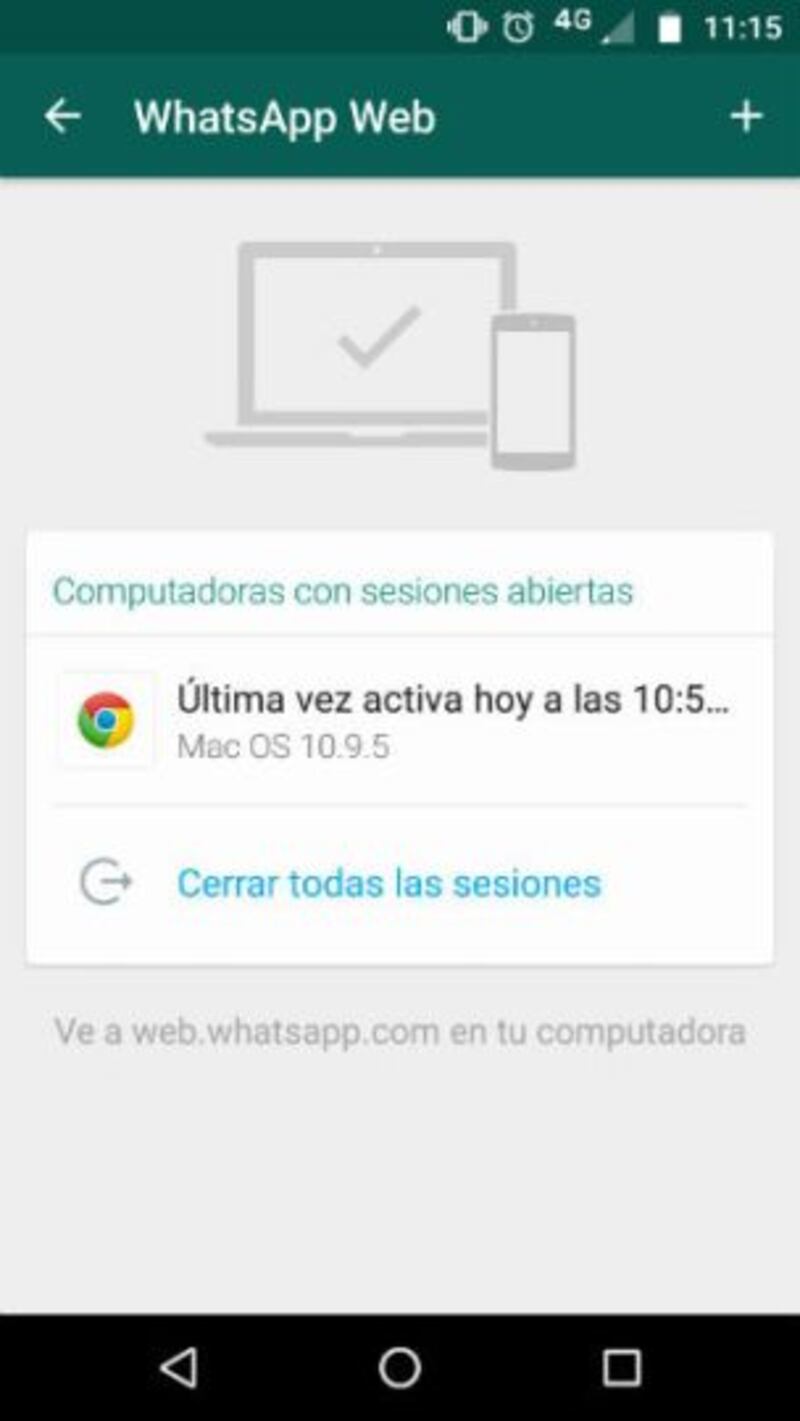Go back from WhatsApp Web screen

[62, 117]
